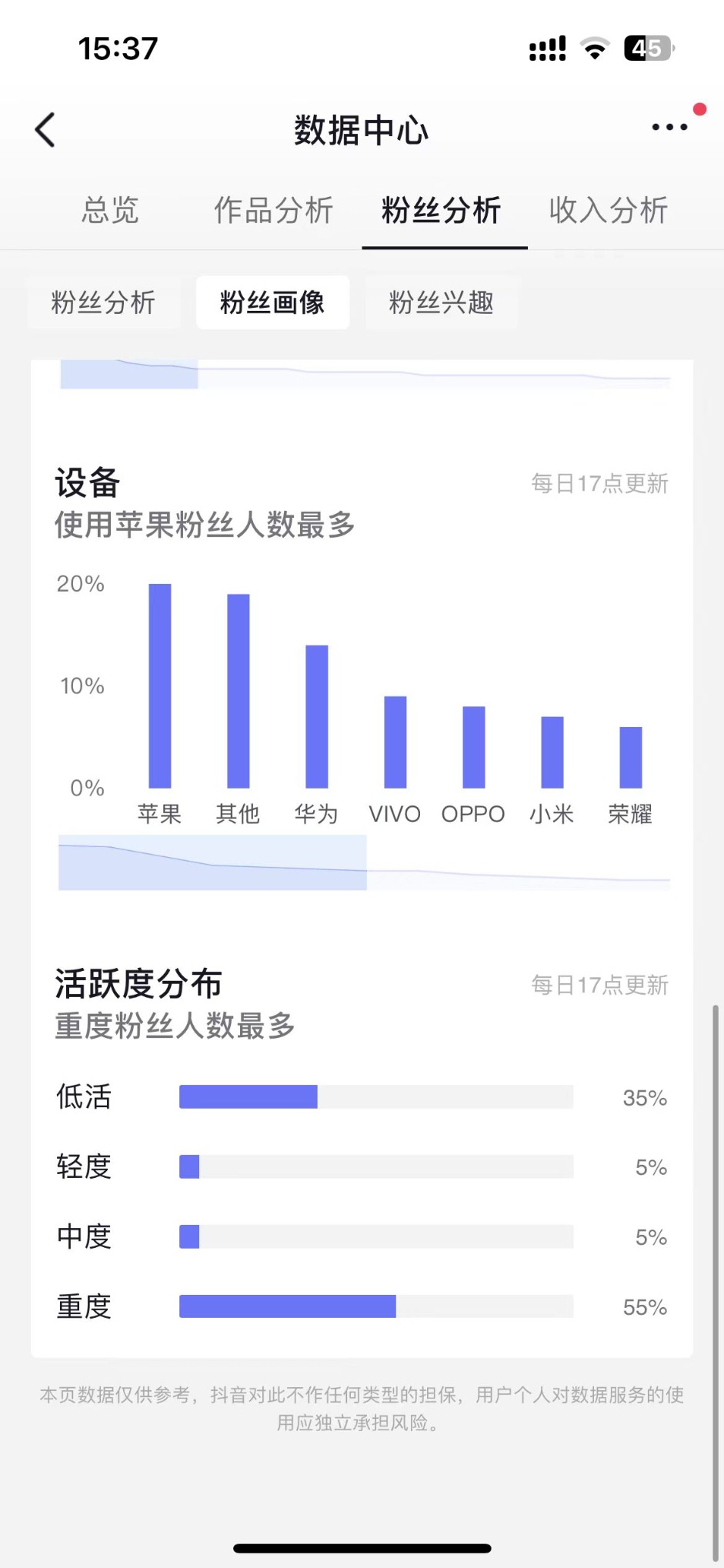The image size is (724, 1568).
Task: Select the 粉丝分析 top tab
Action: coord(442,210)
